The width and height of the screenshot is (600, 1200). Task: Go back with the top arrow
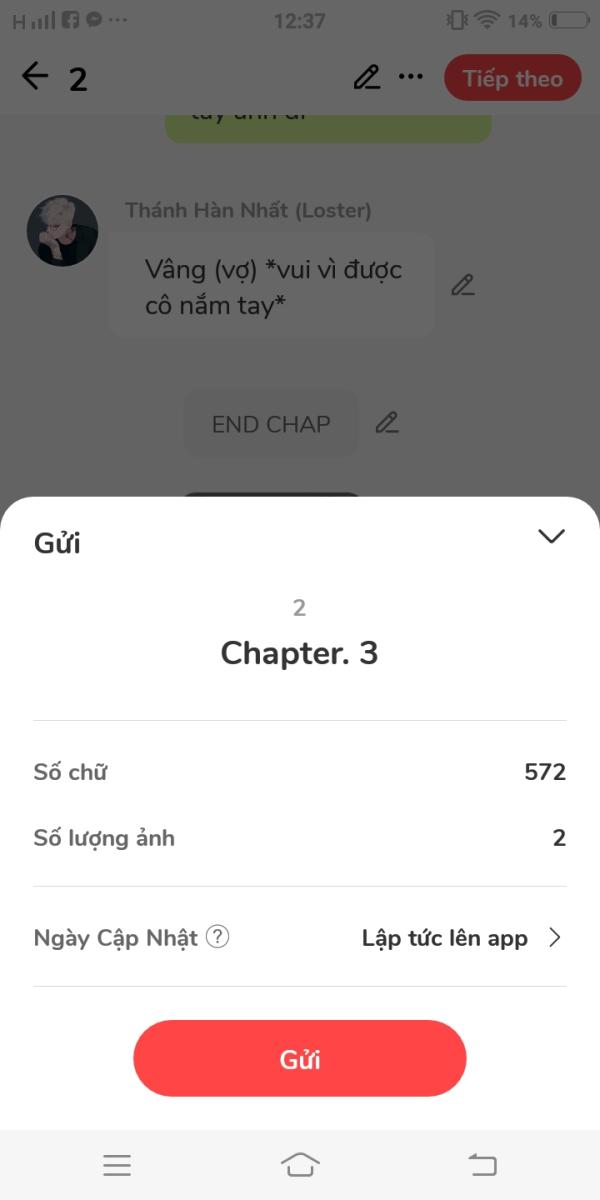tap(35, 77)
